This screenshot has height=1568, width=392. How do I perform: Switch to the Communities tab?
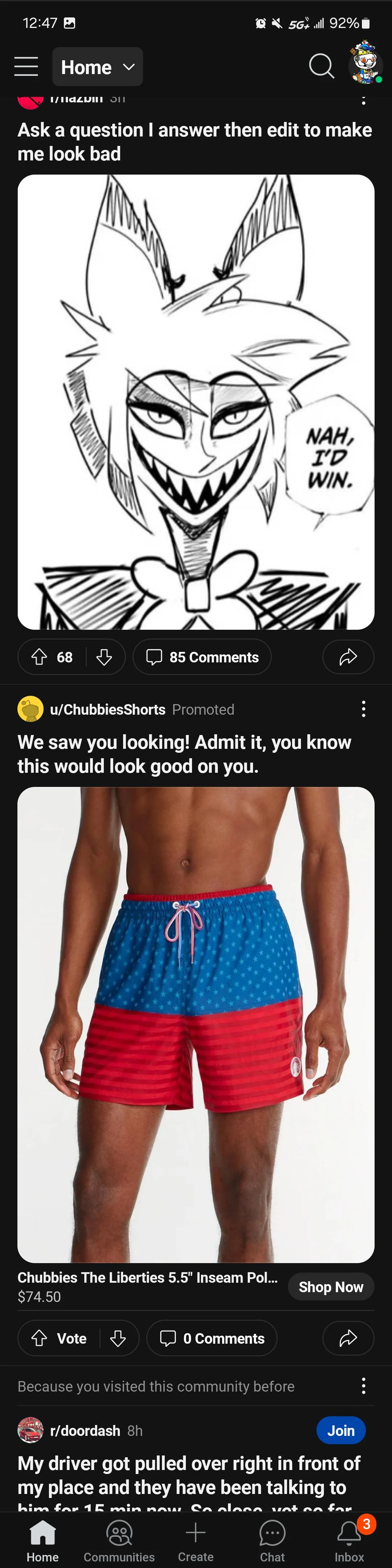coord(119,1540)
